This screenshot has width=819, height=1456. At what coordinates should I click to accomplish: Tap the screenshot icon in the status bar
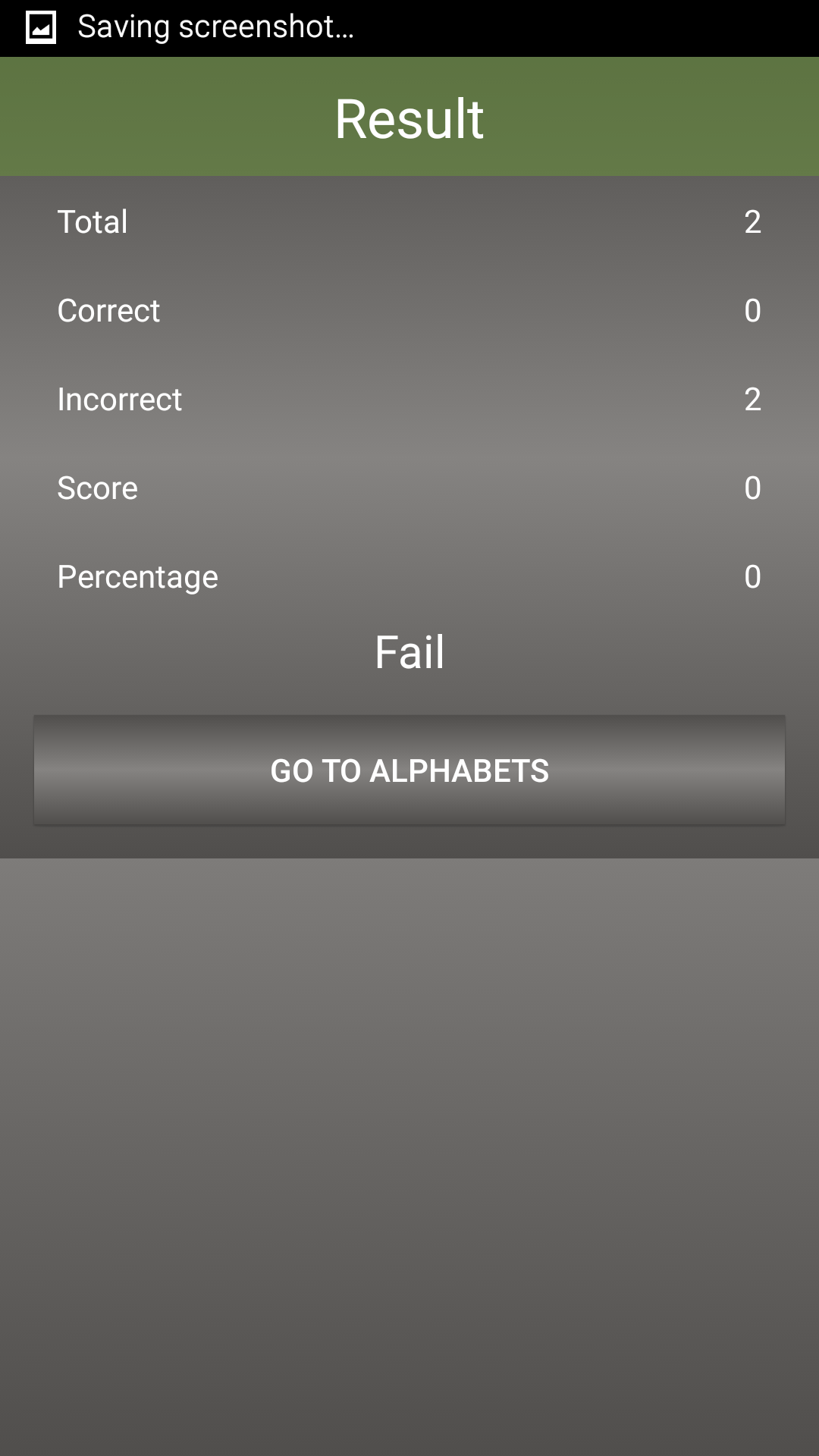point(39,26)
